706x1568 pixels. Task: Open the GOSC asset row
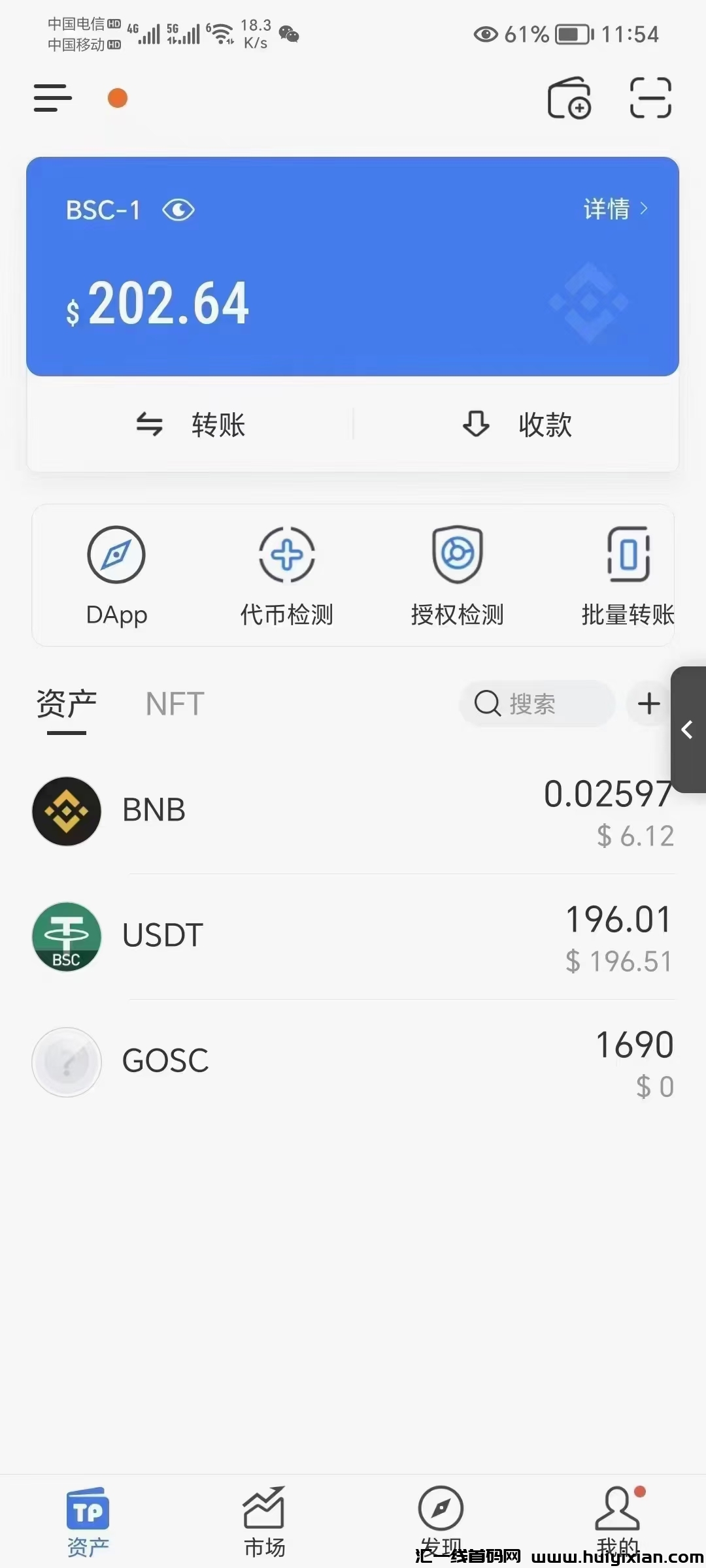point(353,1062)
